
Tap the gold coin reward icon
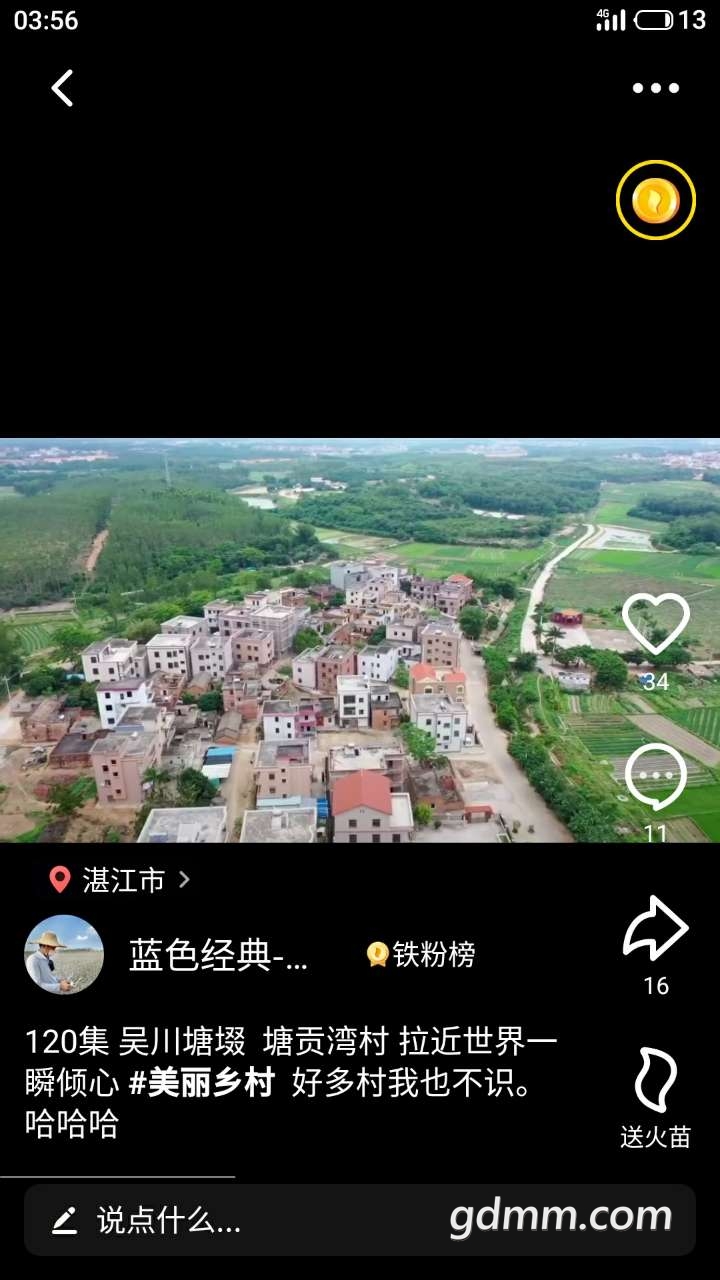655,200
